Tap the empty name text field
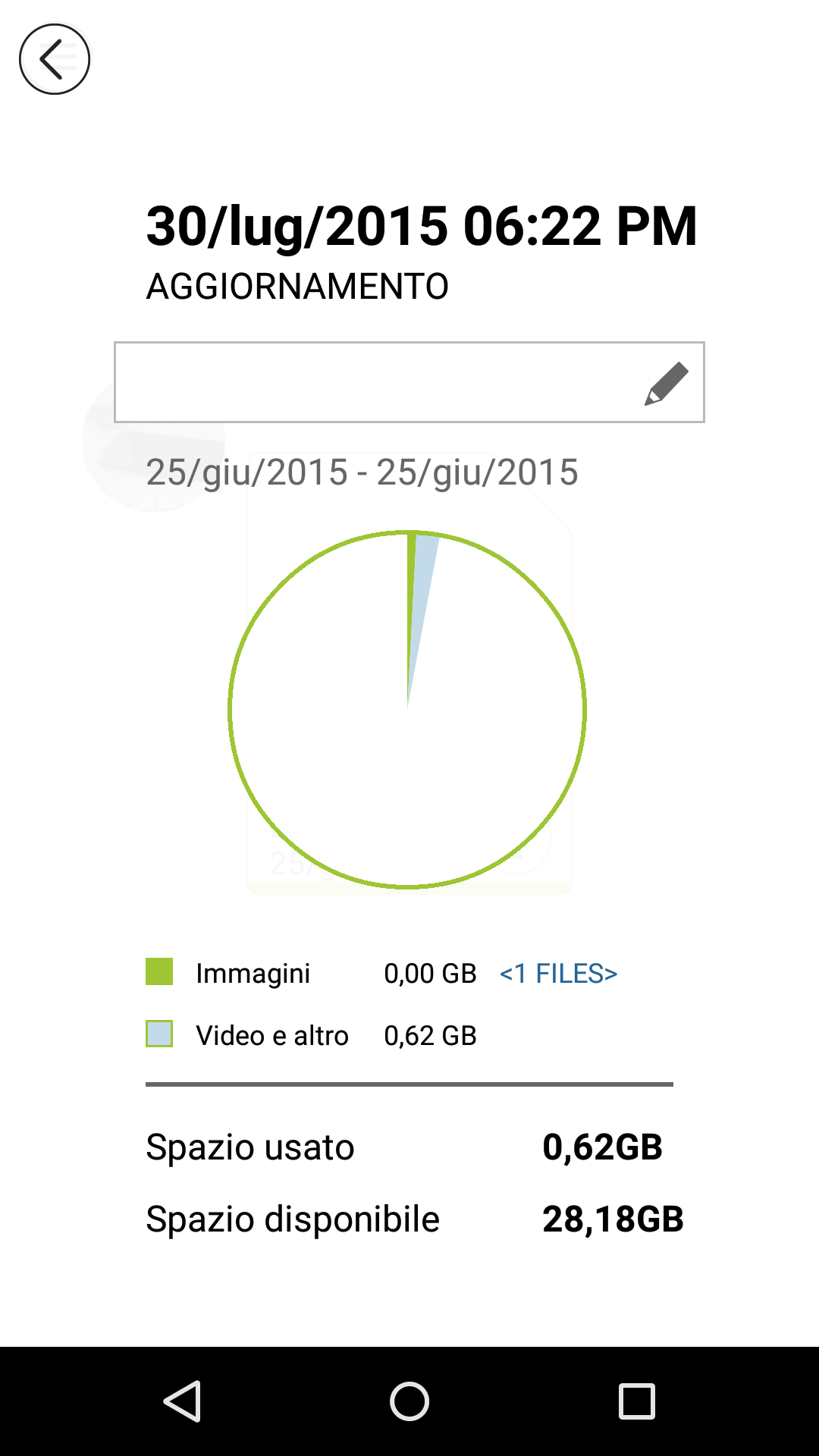This screenshot has width=819, height=1456. pos(372,382)
